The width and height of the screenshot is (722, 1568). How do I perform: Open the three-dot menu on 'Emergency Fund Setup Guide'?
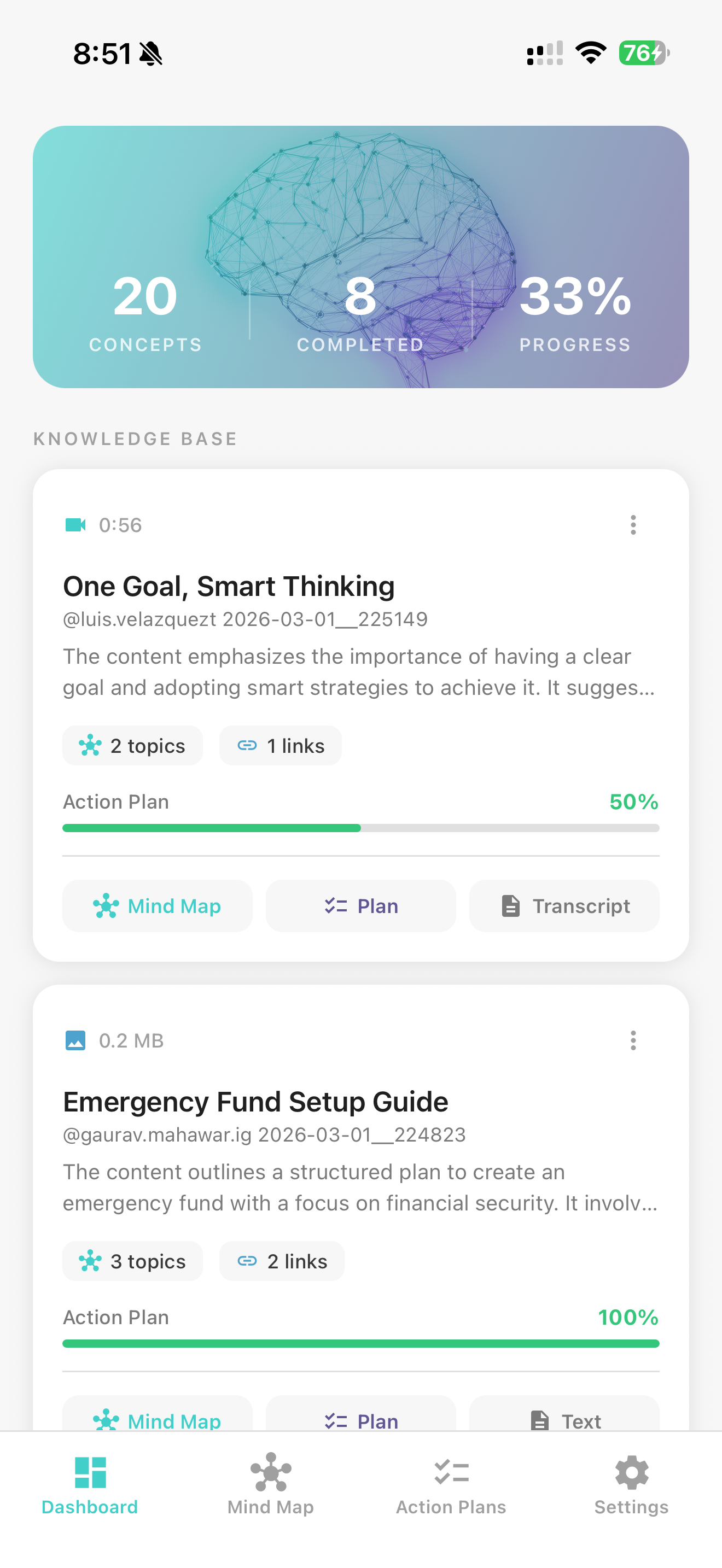[633, 1040]
